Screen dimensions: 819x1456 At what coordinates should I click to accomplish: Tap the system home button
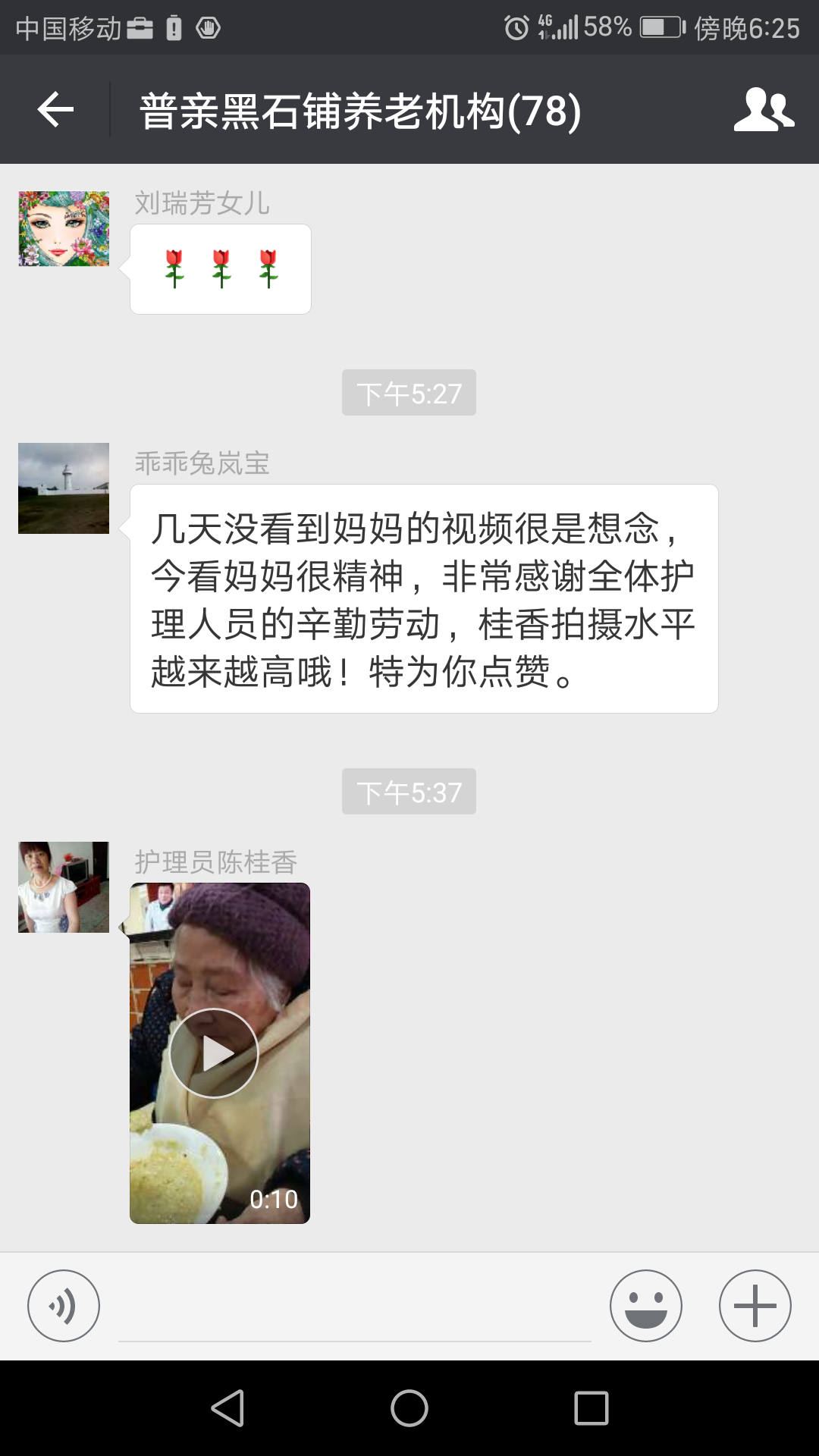[x=409, y=1408]
